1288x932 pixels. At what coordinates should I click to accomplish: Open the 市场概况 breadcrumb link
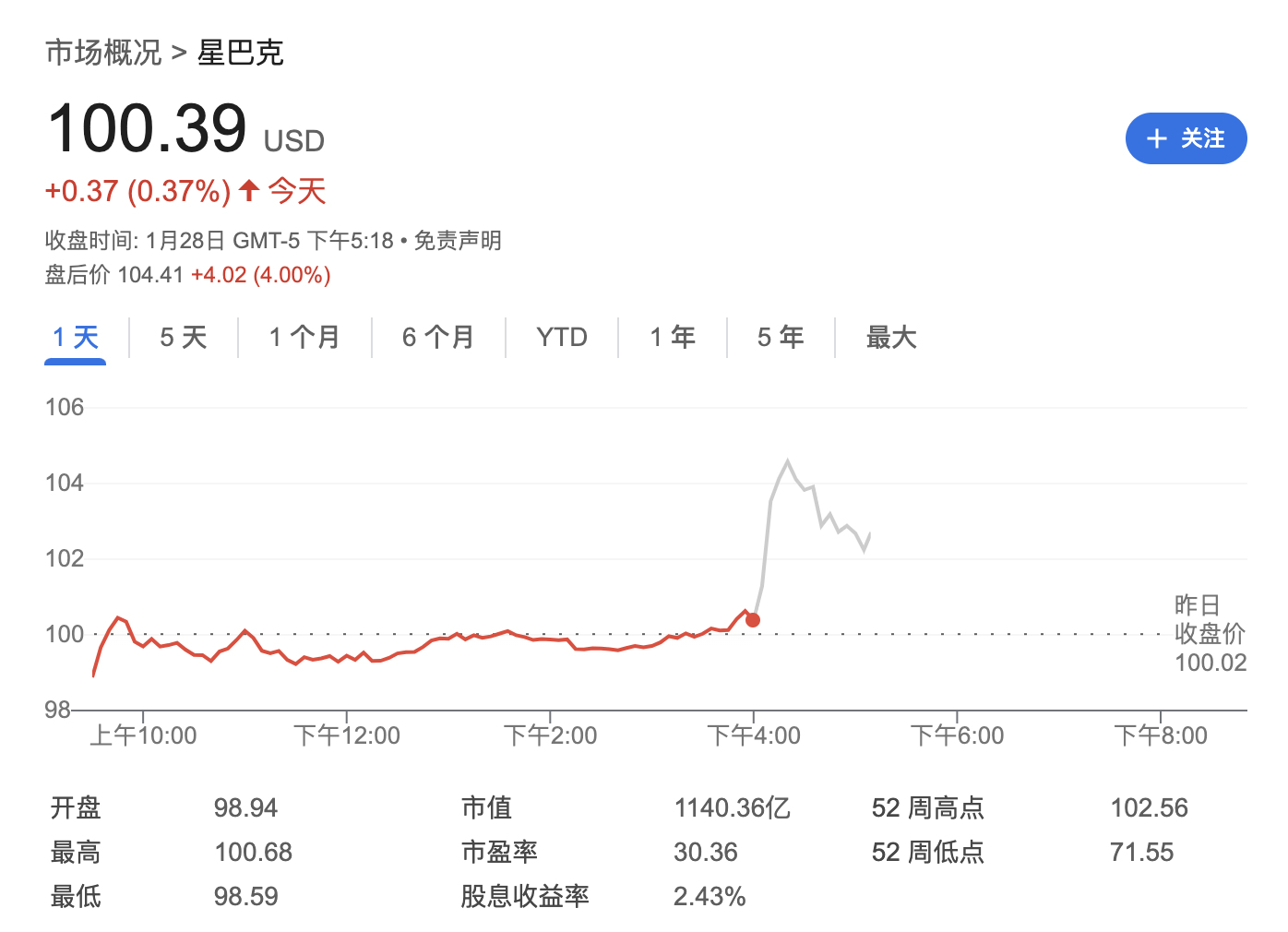(103, 53)
